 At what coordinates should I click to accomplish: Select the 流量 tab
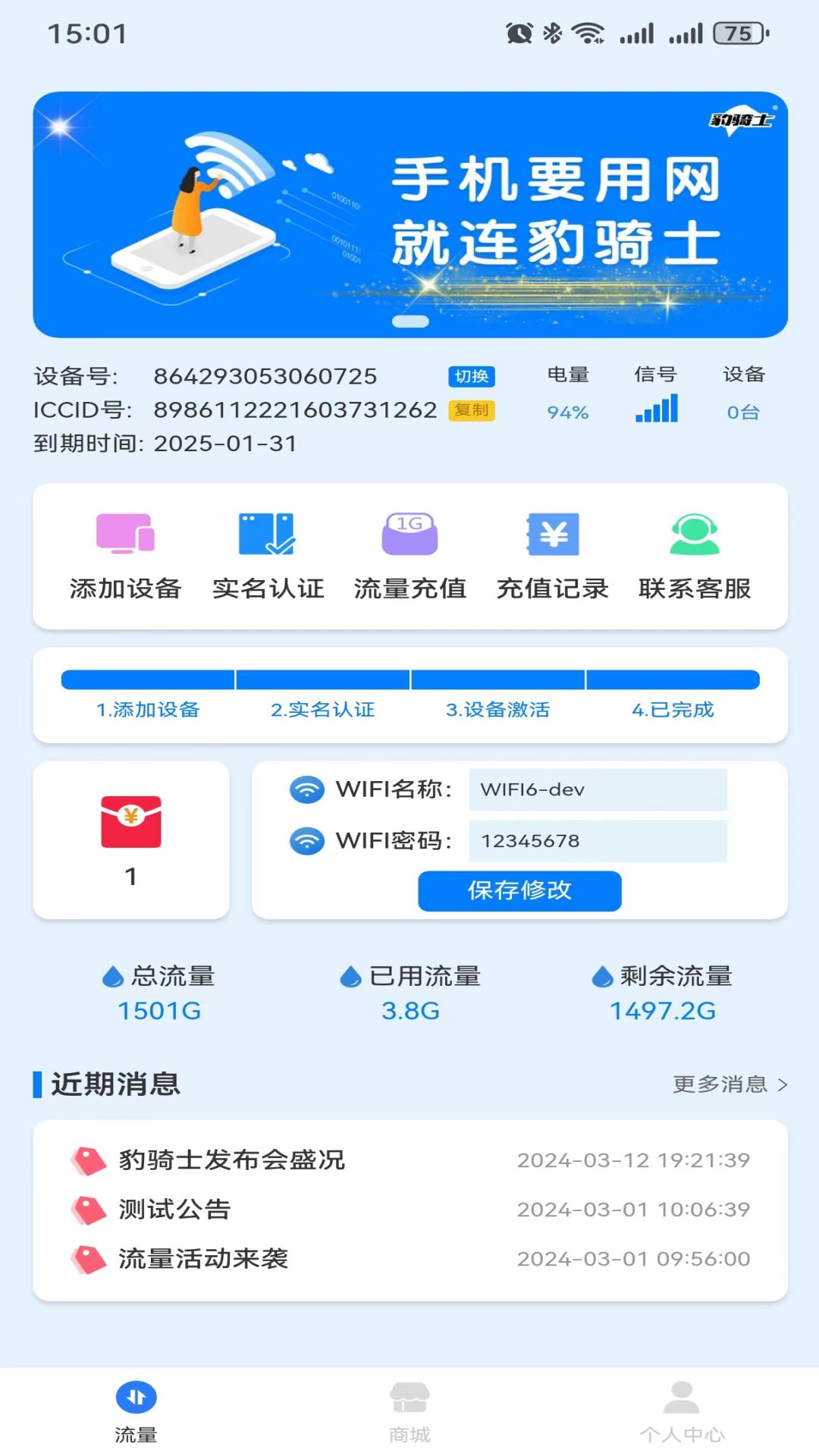pyautogui.click(x=136, y=1411)
